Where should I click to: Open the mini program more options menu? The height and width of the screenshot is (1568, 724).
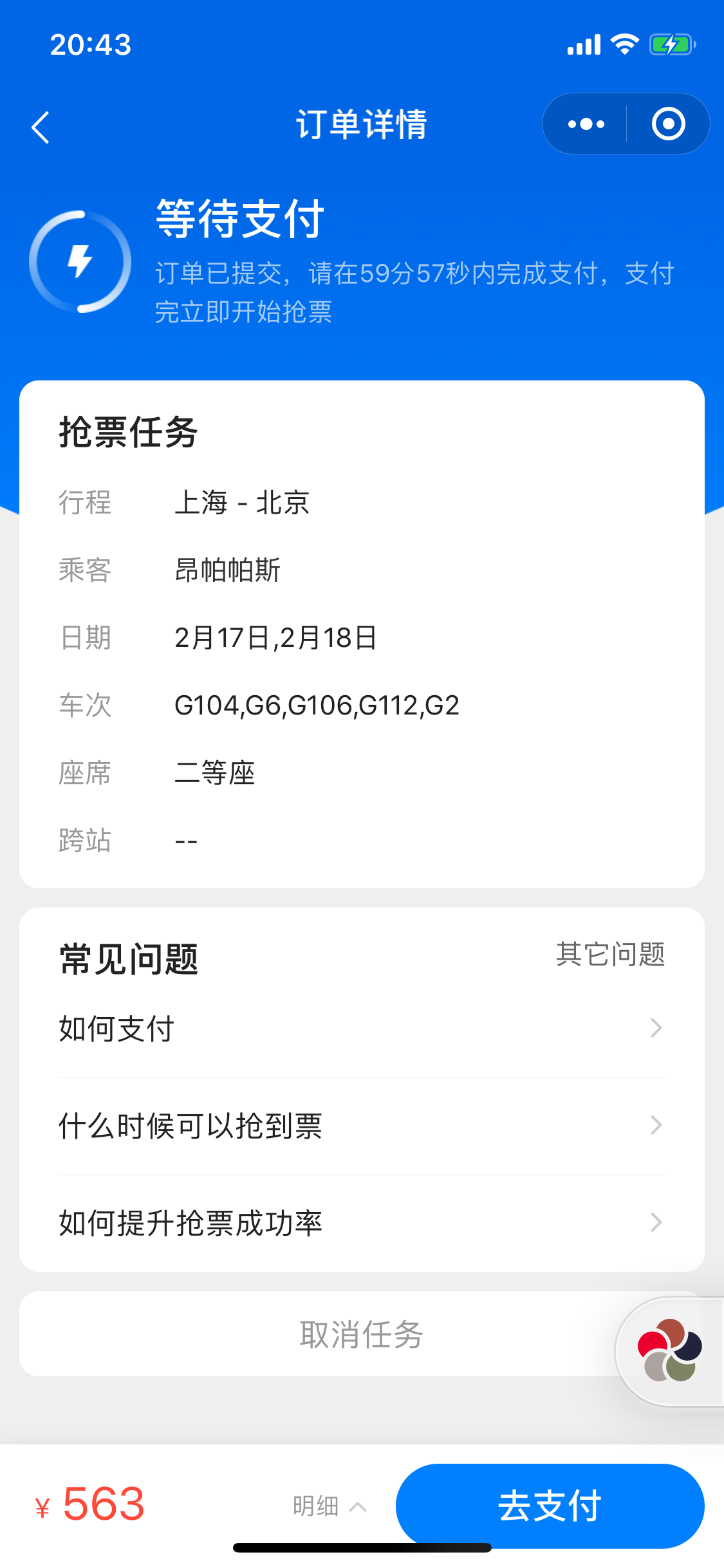(x=586, y=124)
